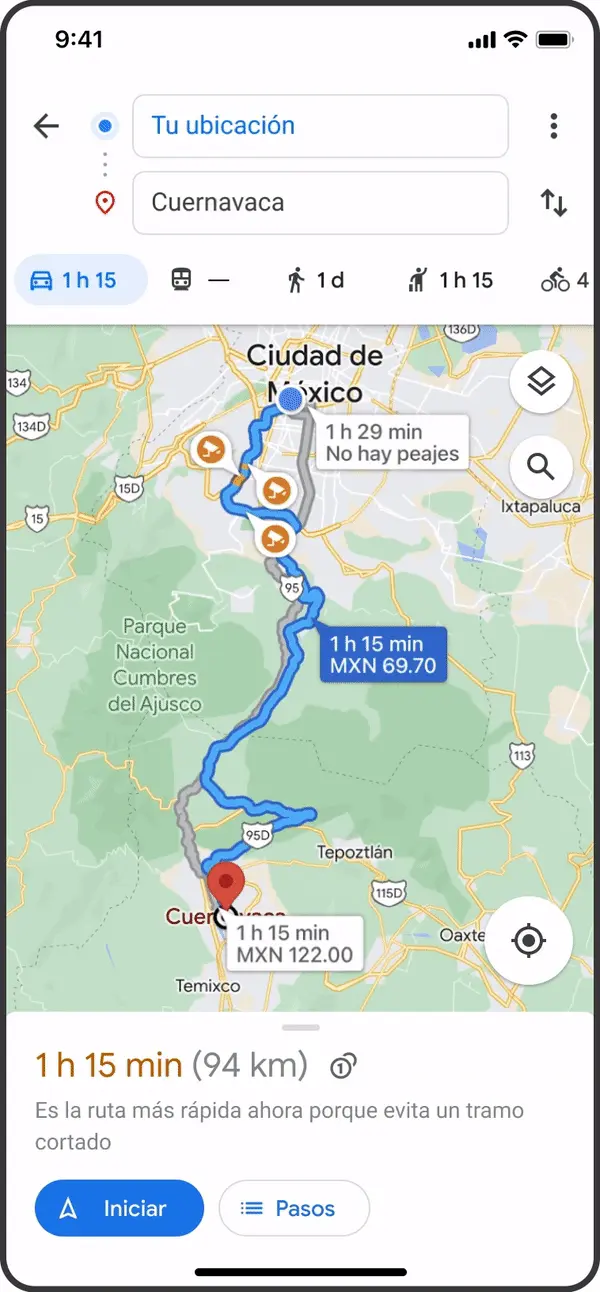Switch to walking mode 1 d
The image size is (600, 1292).
(314, 280)
